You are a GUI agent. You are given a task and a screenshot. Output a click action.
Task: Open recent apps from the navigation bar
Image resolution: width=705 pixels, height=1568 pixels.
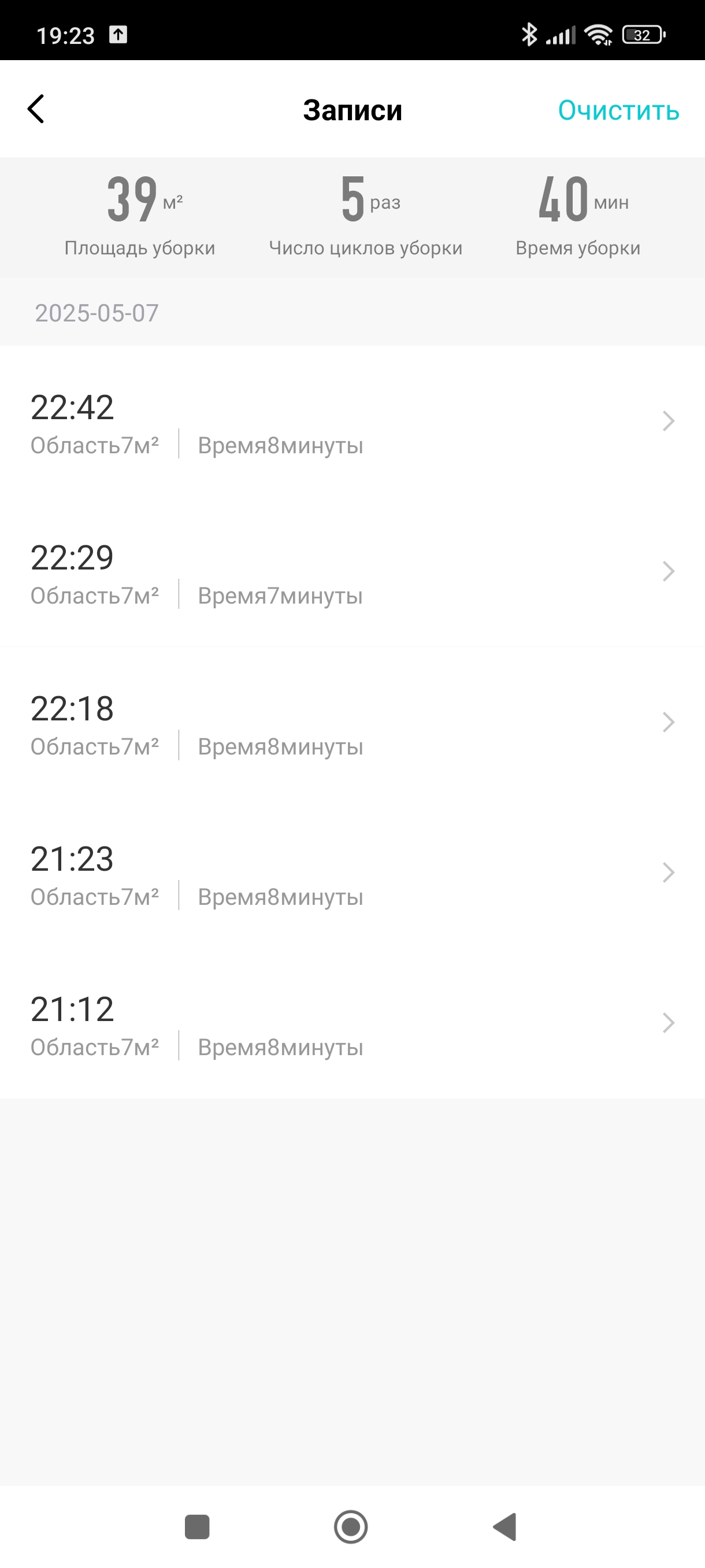tap(197, 1526)
